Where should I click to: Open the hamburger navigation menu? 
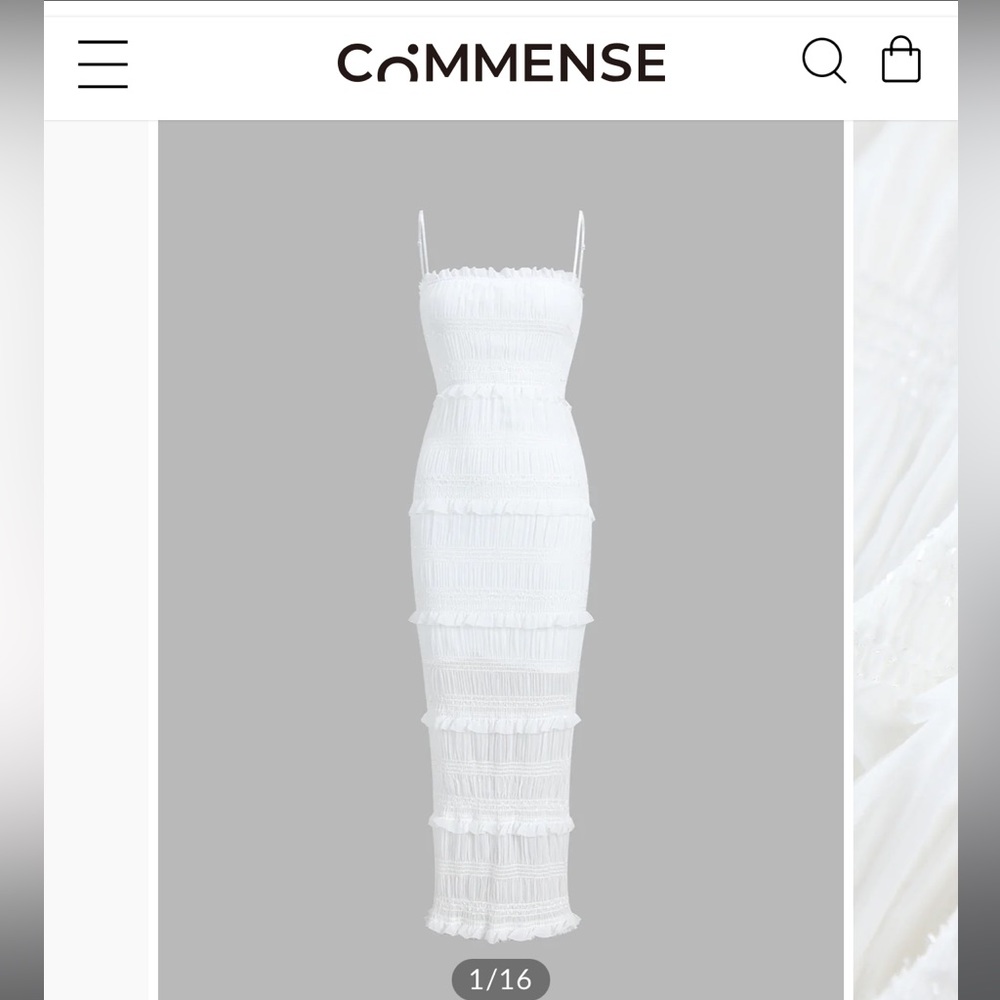tap(103, 64)
